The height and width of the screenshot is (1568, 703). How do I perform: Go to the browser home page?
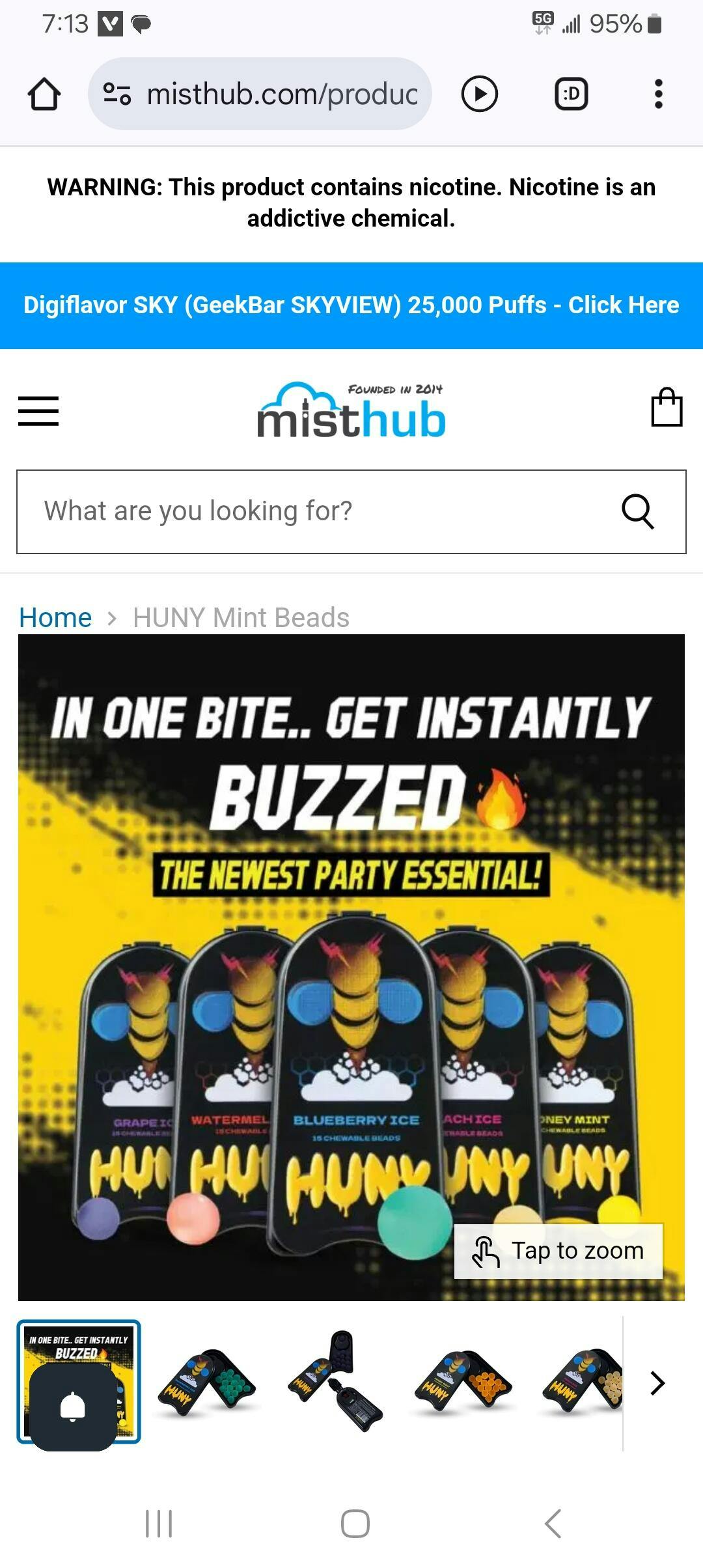pos(44,94)
